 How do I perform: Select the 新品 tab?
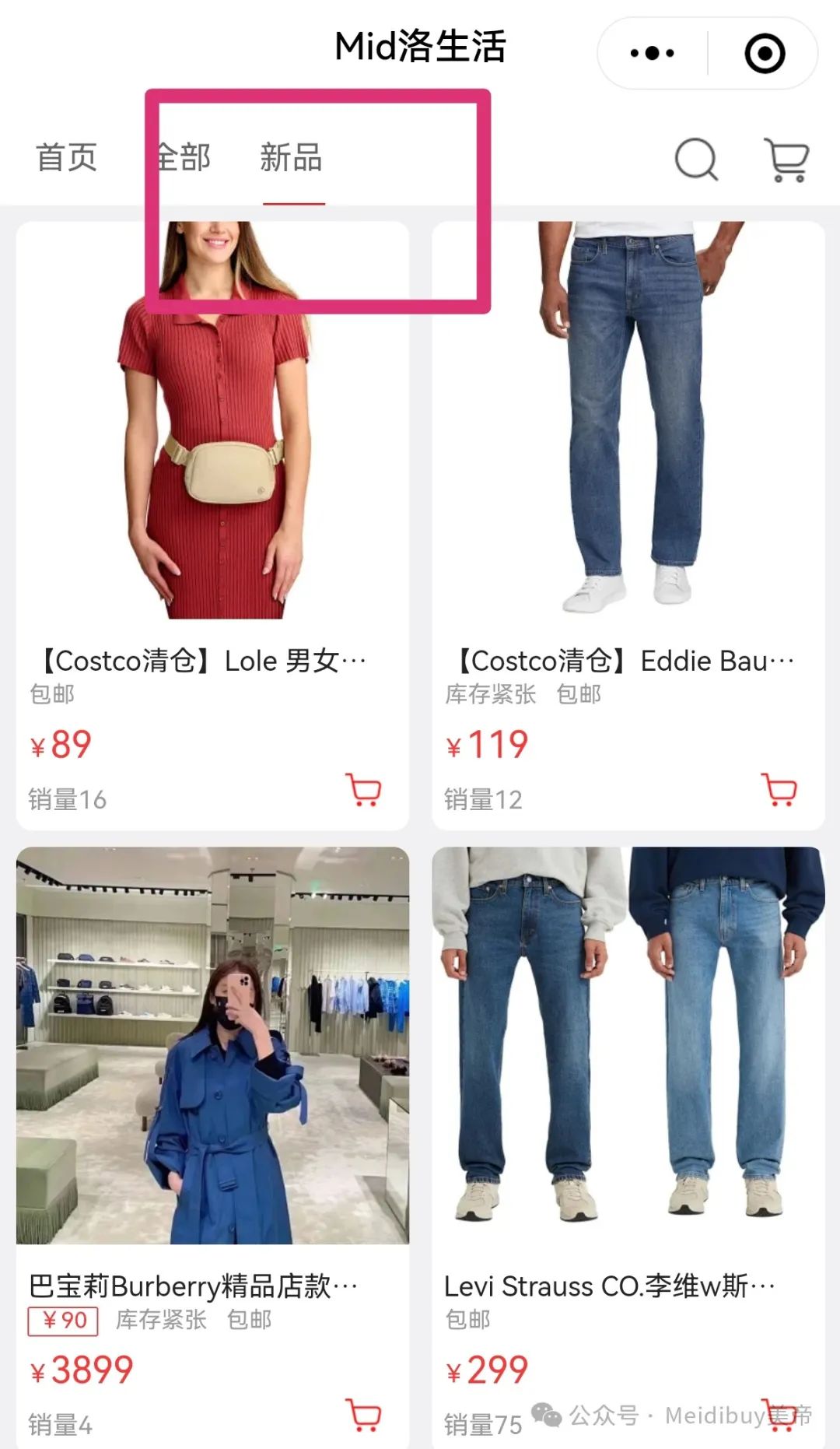[292, 158]
